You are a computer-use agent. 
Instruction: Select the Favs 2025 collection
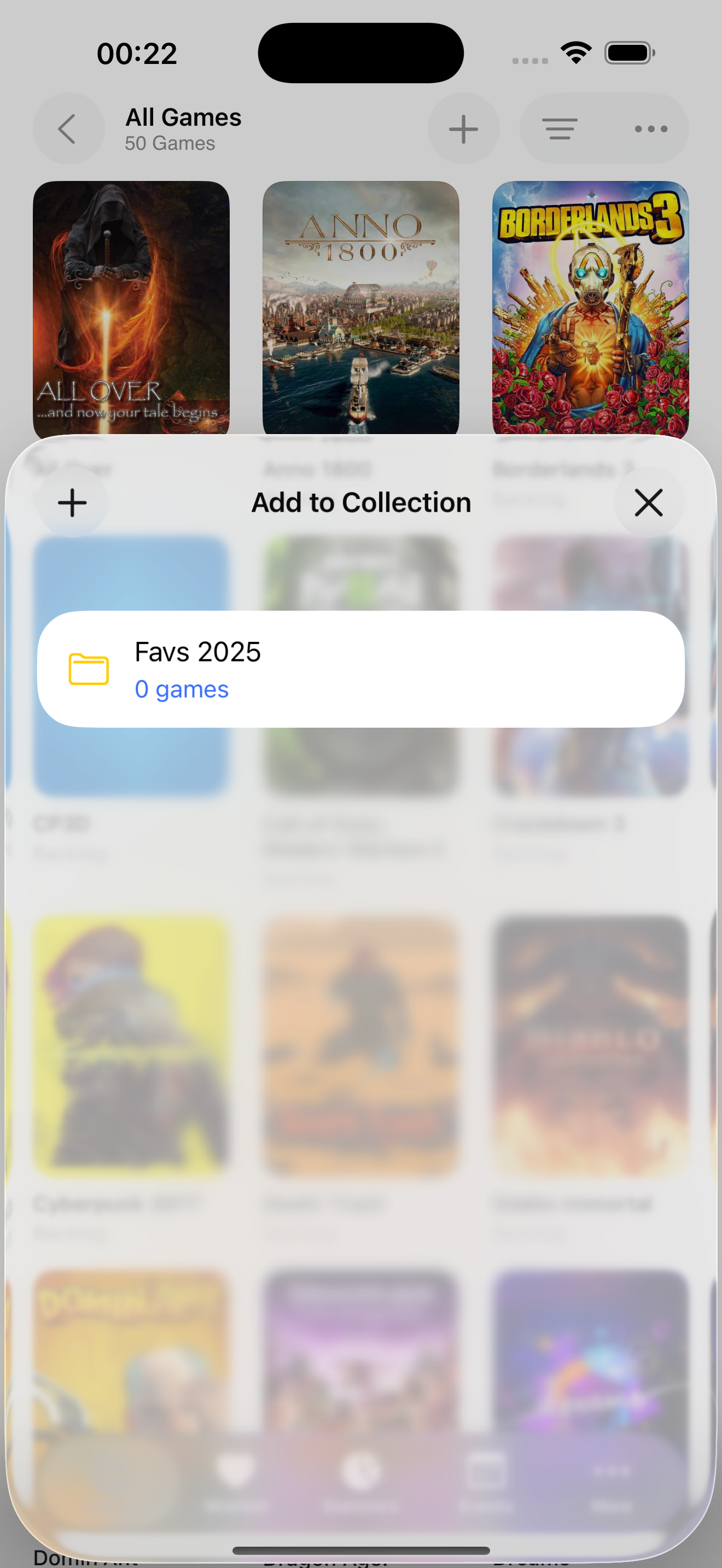361,669
